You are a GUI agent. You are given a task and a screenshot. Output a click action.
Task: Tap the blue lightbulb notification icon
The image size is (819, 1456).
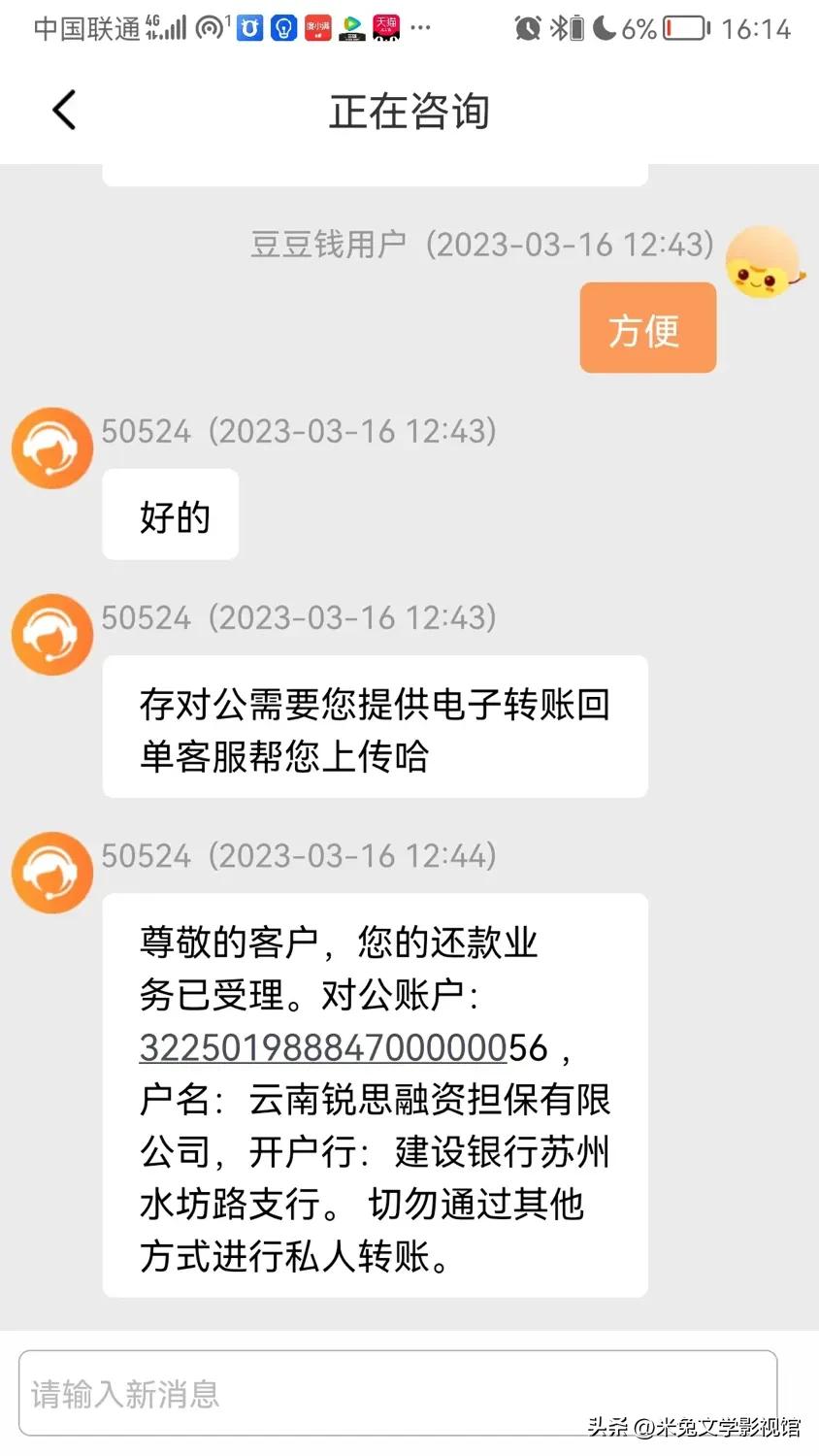(x=281, y=28)
